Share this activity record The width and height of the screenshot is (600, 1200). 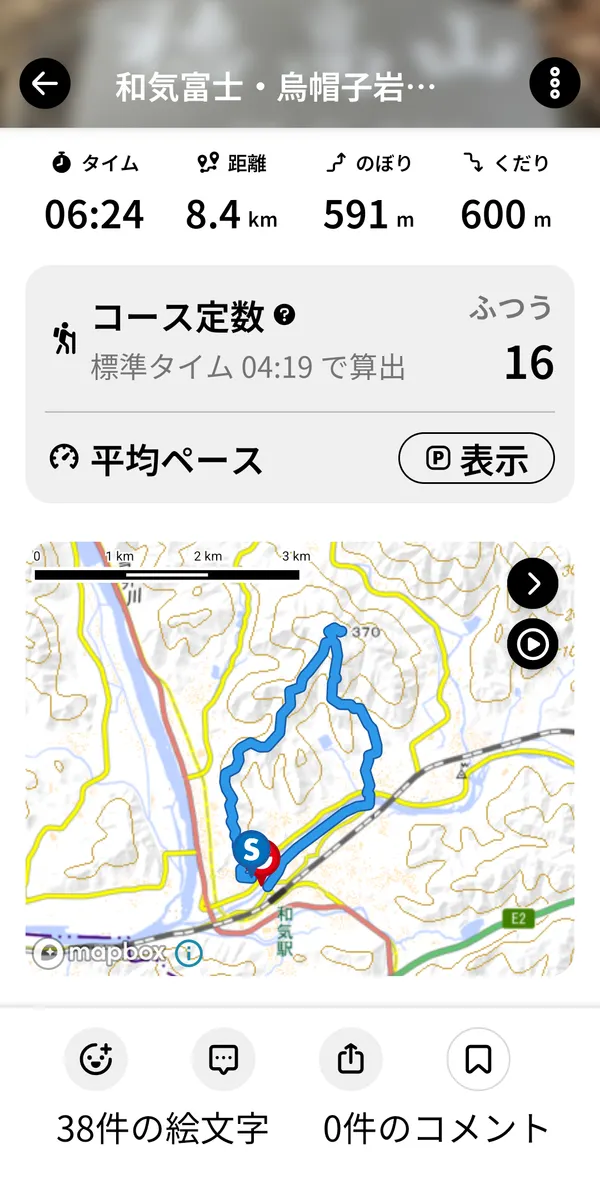pyautogui.click(x=350, y=1058)
